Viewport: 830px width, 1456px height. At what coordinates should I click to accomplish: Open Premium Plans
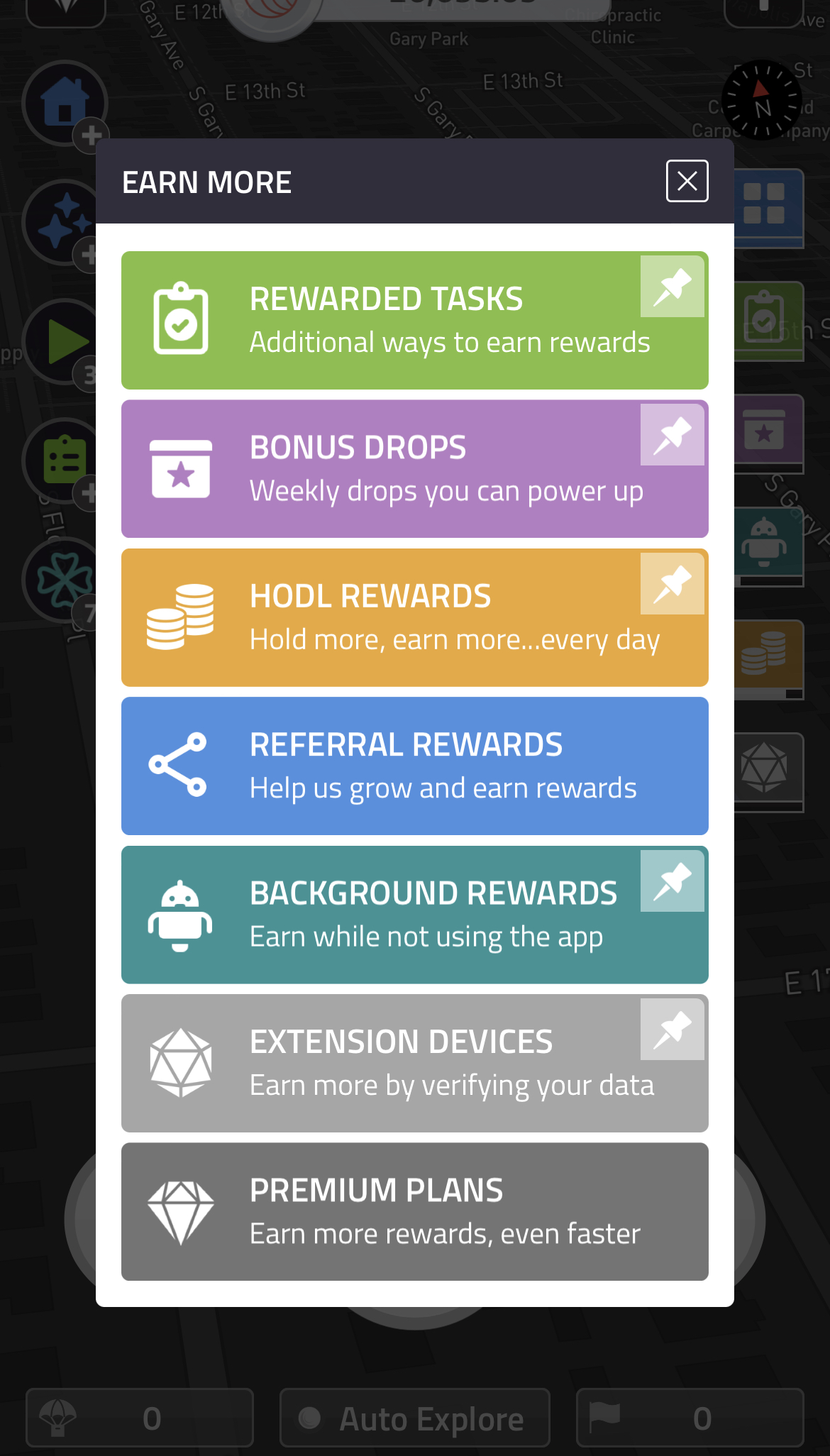click(414, 1212)
